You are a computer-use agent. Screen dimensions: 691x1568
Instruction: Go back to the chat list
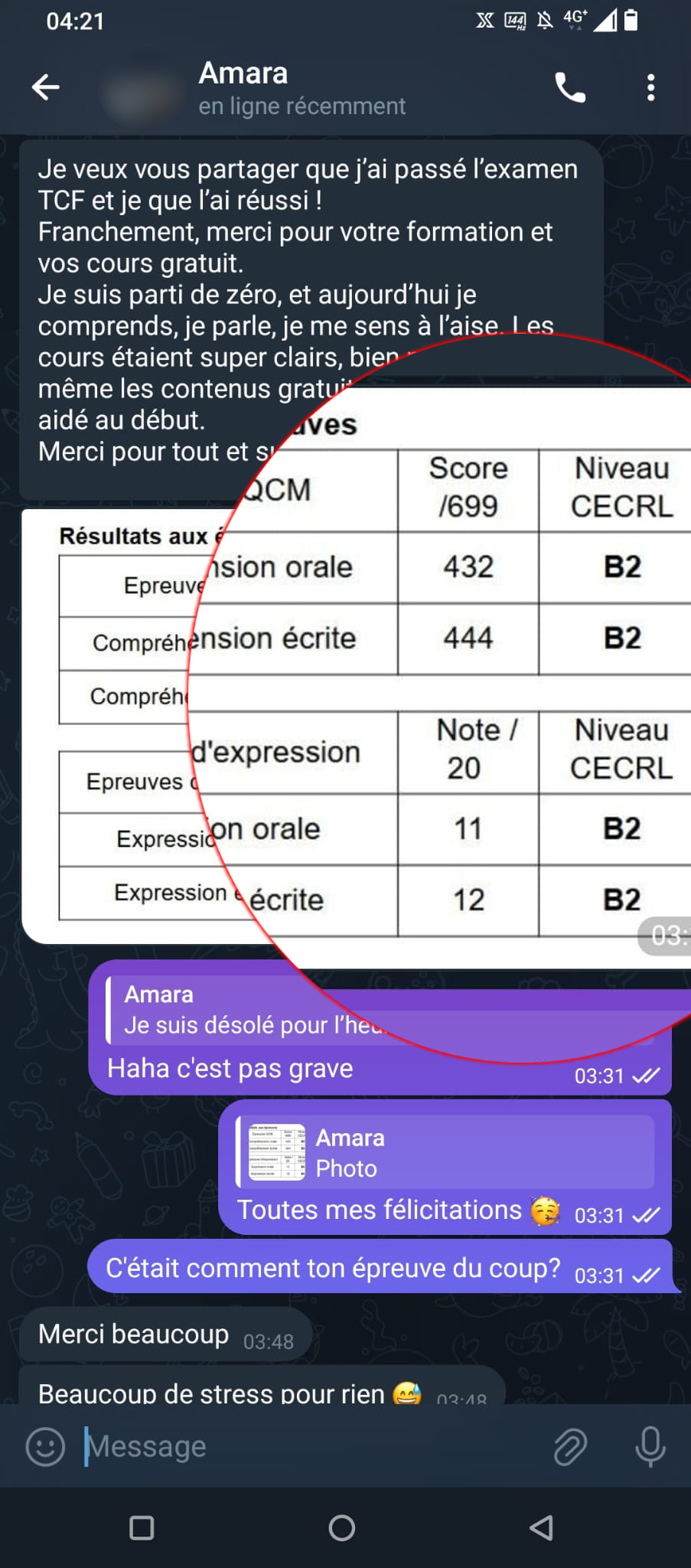pos(46,87)
